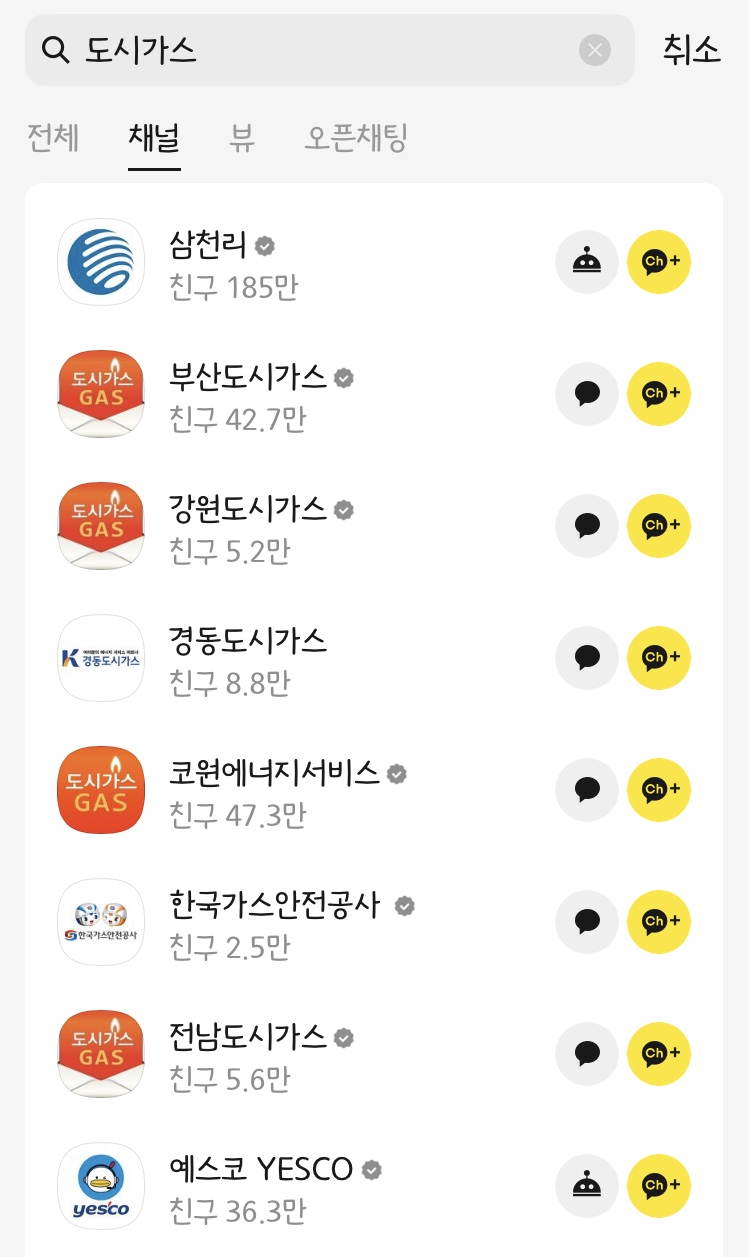749x1257 pixels.
Task: Switch to the 뷰 tab
Action: pyautogui.click(x=242, y=138)
